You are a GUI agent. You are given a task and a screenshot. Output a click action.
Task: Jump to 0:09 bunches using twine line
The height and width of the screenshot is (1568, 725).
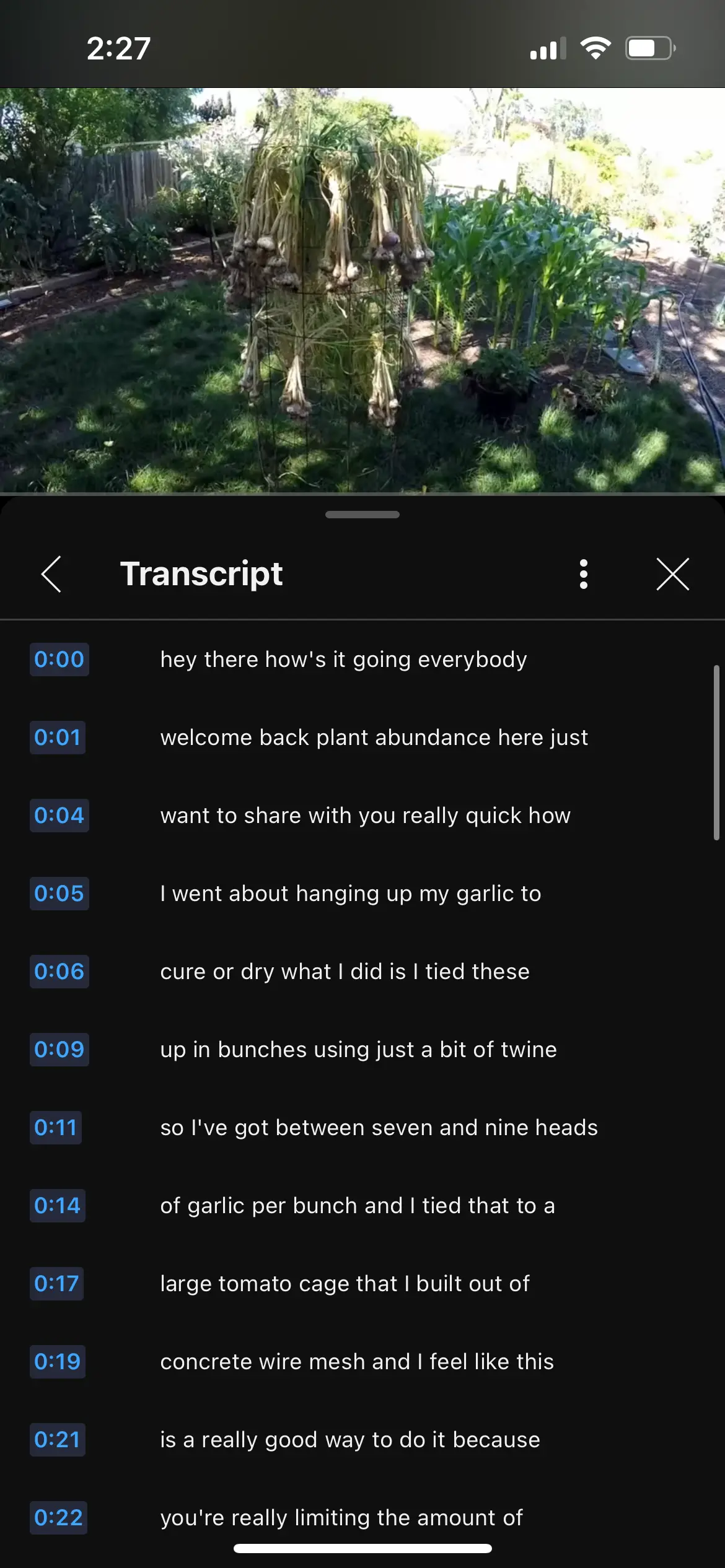pos(358,1050)
